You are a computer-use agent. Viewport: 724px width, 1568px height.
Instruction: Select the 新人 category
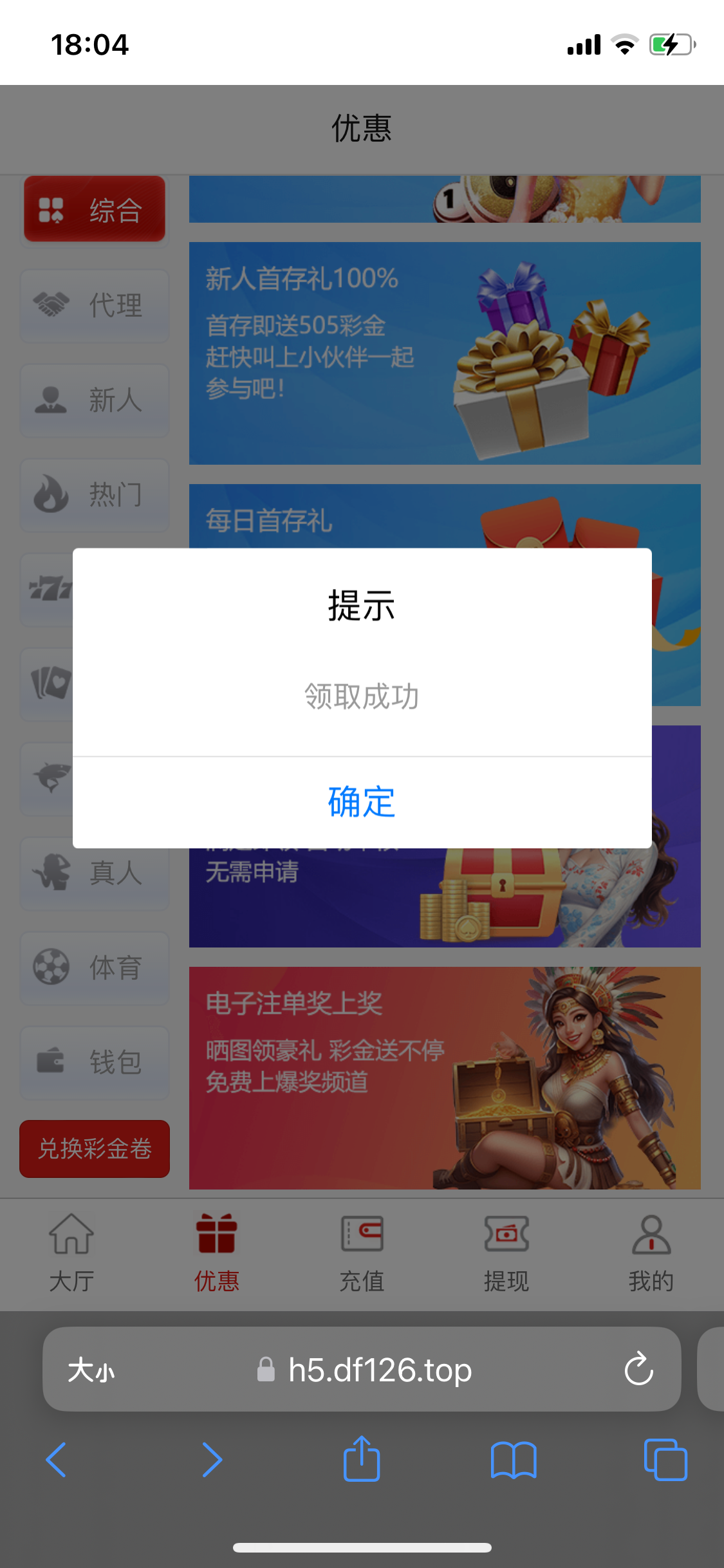click(95, 400)
